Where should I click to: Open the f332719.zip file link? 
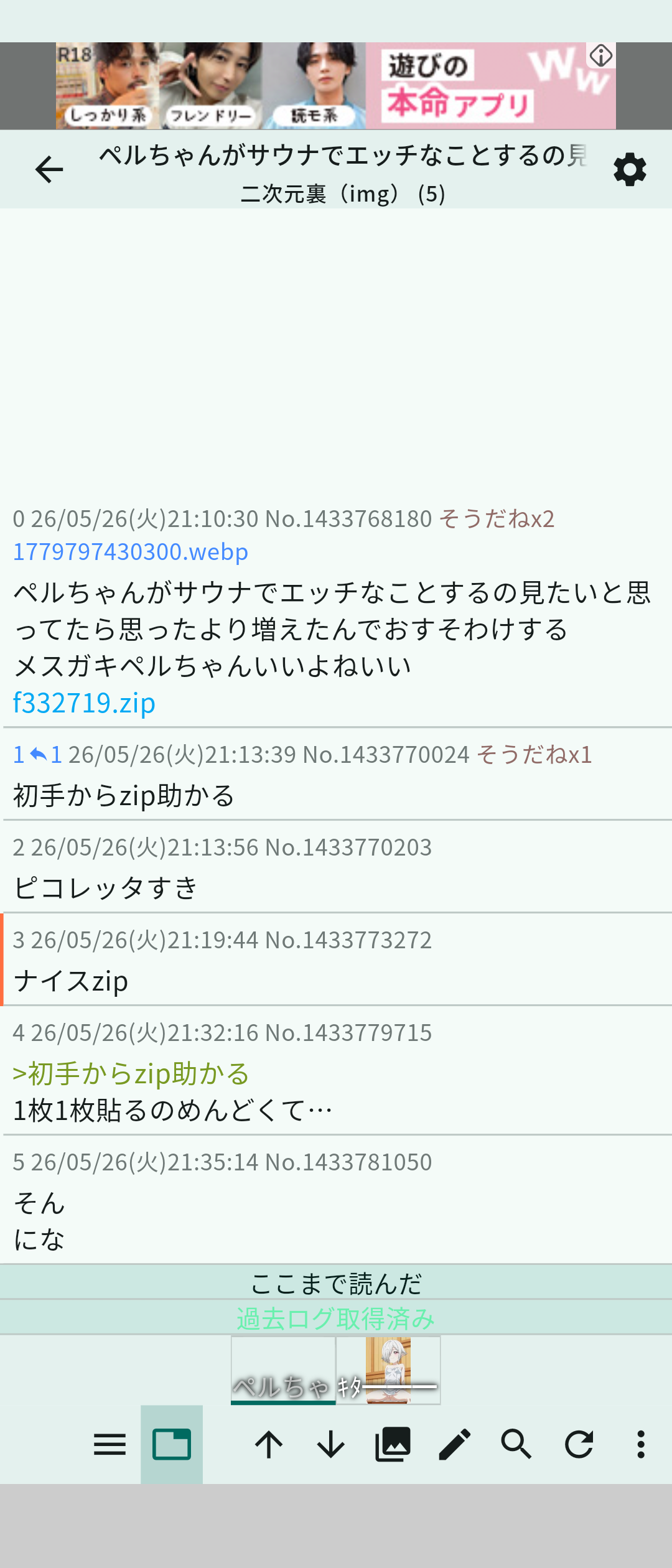[84, 702]
